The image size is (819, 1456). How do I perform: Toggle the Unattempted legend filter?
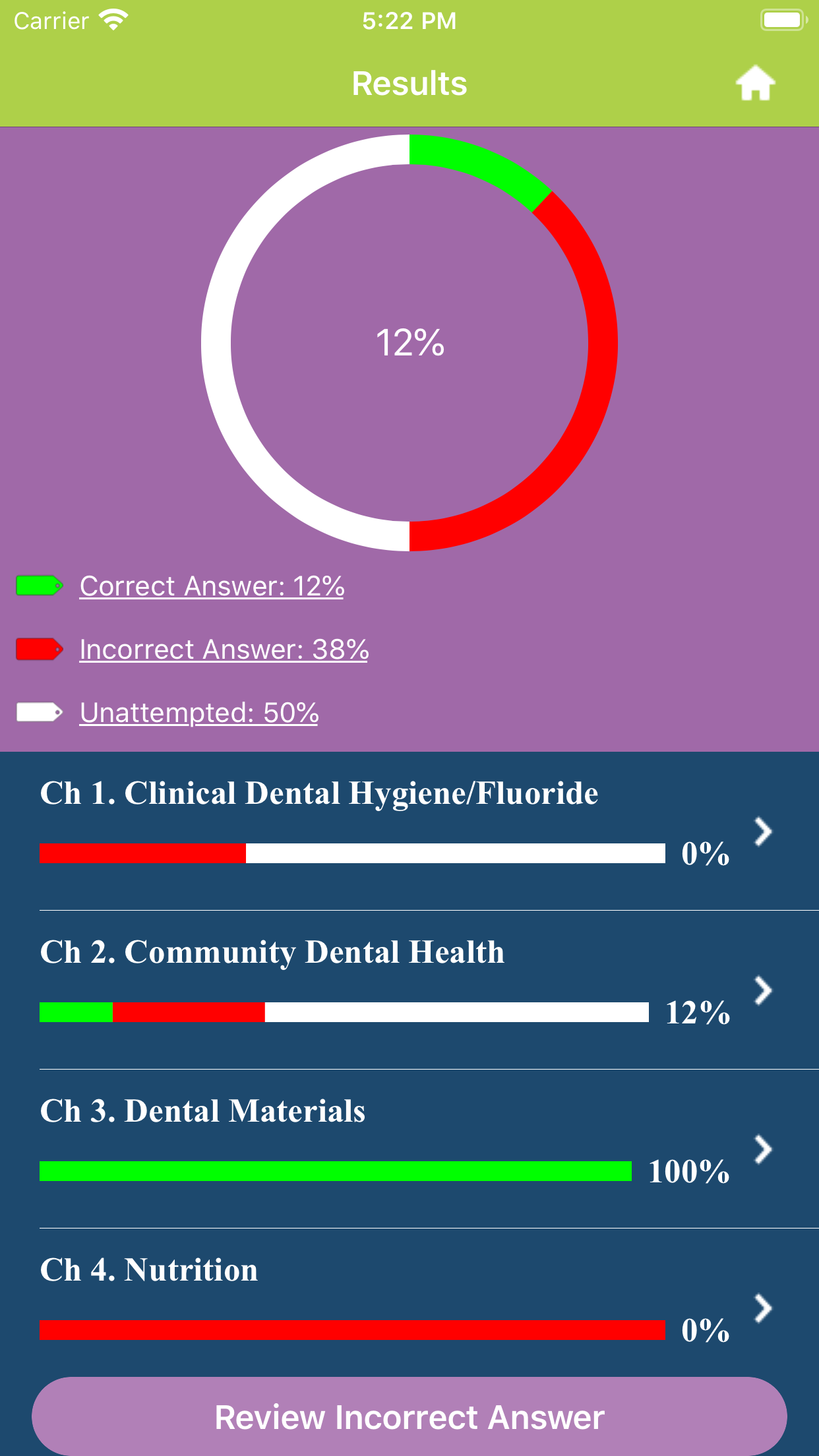pos(198,712)
